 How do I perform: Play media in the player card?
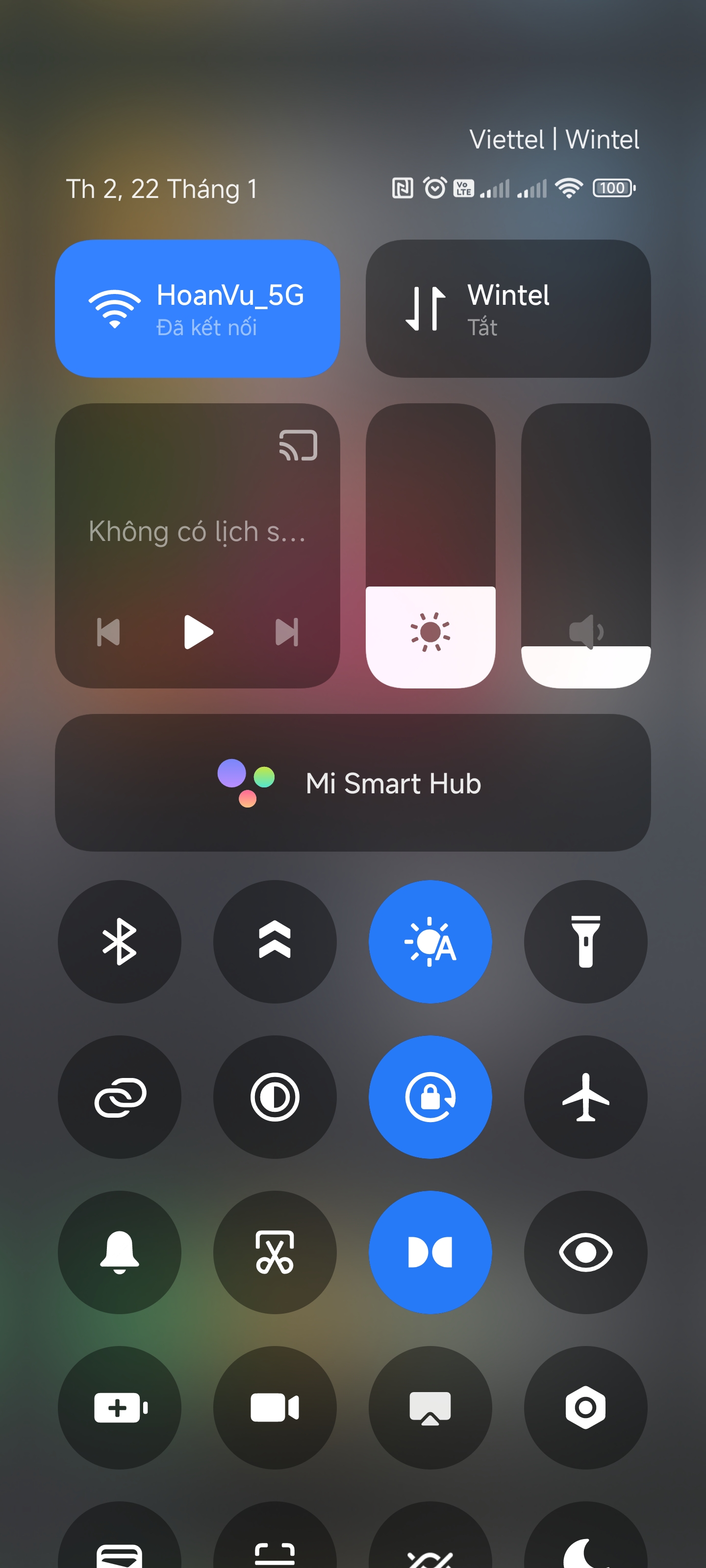[x=199, y=632]
